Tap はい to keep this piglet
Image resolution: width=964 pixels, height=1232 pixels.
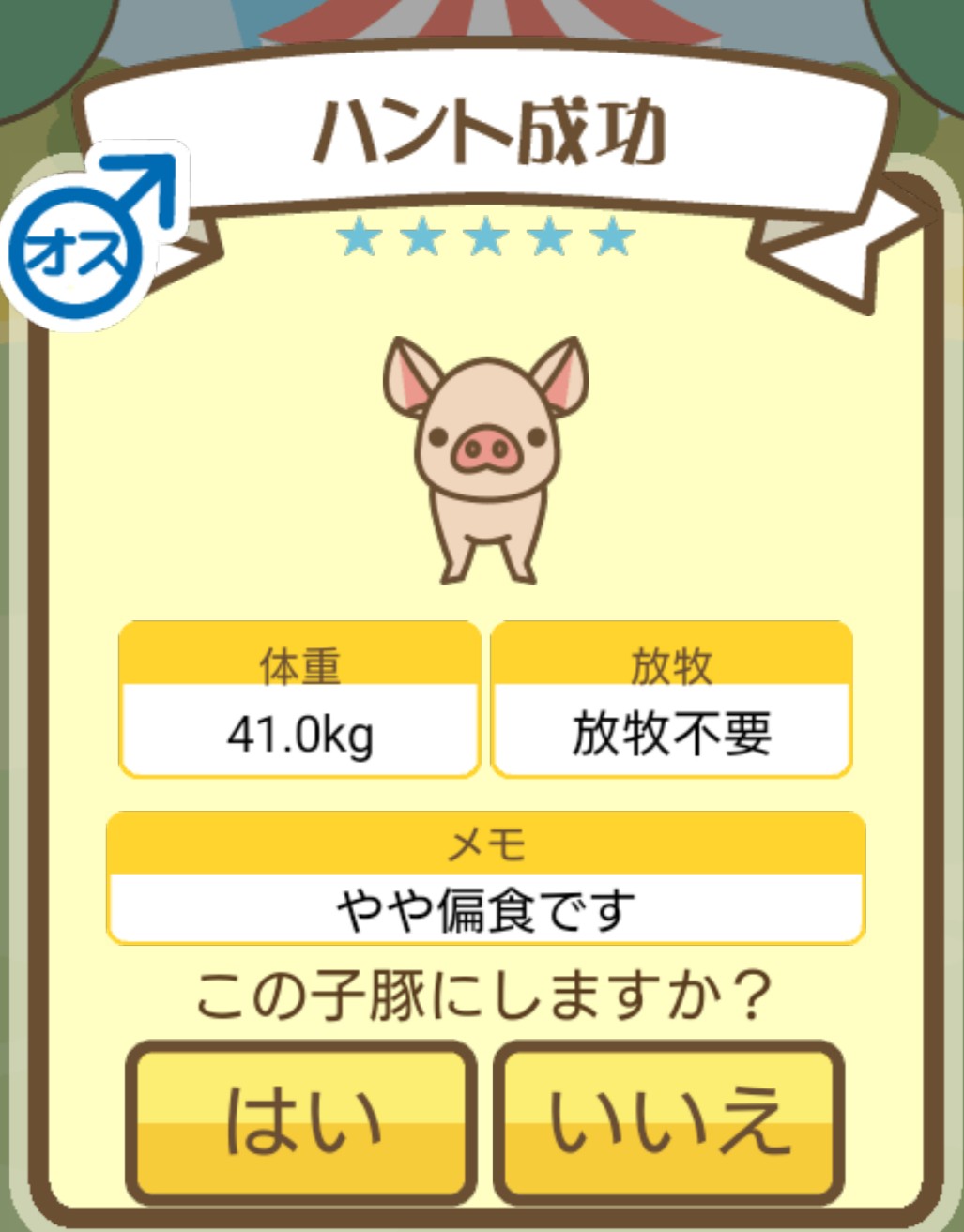[x=301, y=1121]
